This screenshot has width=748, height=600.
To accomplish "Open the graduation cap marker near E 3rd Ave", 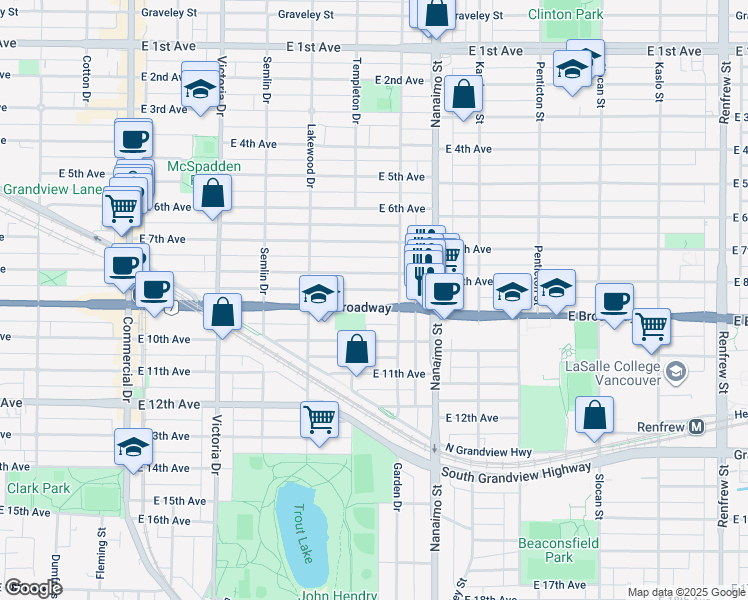I will (200, 88).
